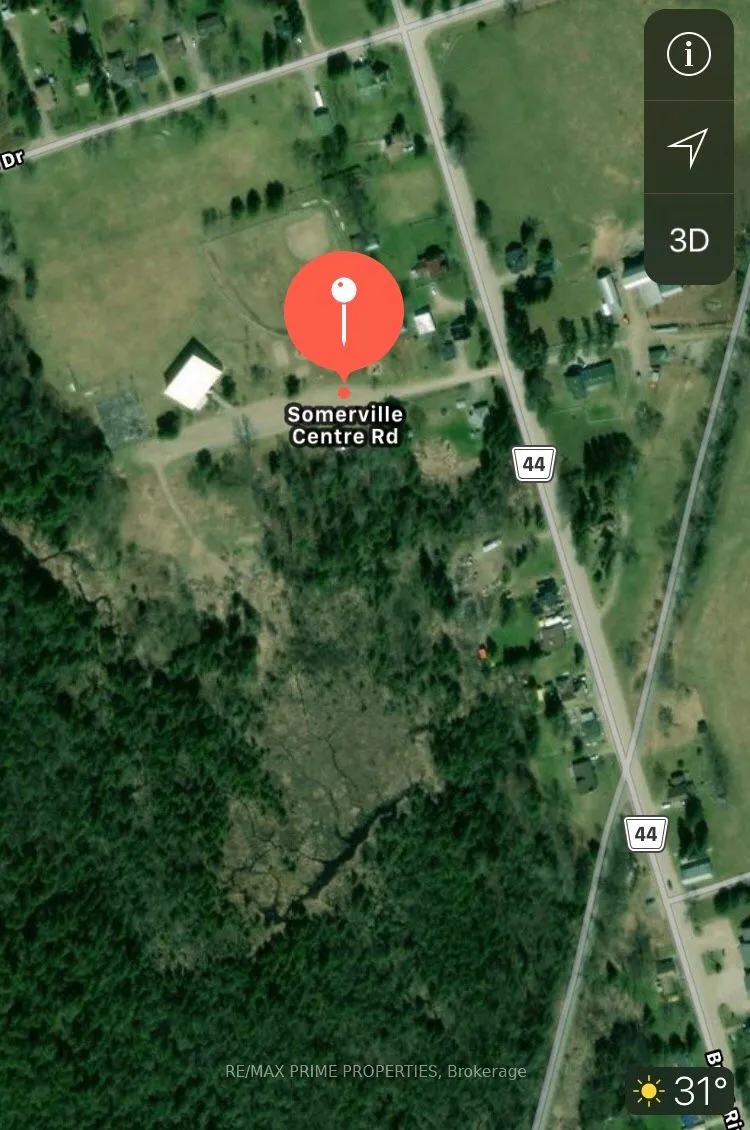This screenshot has height=1130, width=750.
Task: Click the Highway 44 shield near Somerville Centre Rd
Action: 533,462
